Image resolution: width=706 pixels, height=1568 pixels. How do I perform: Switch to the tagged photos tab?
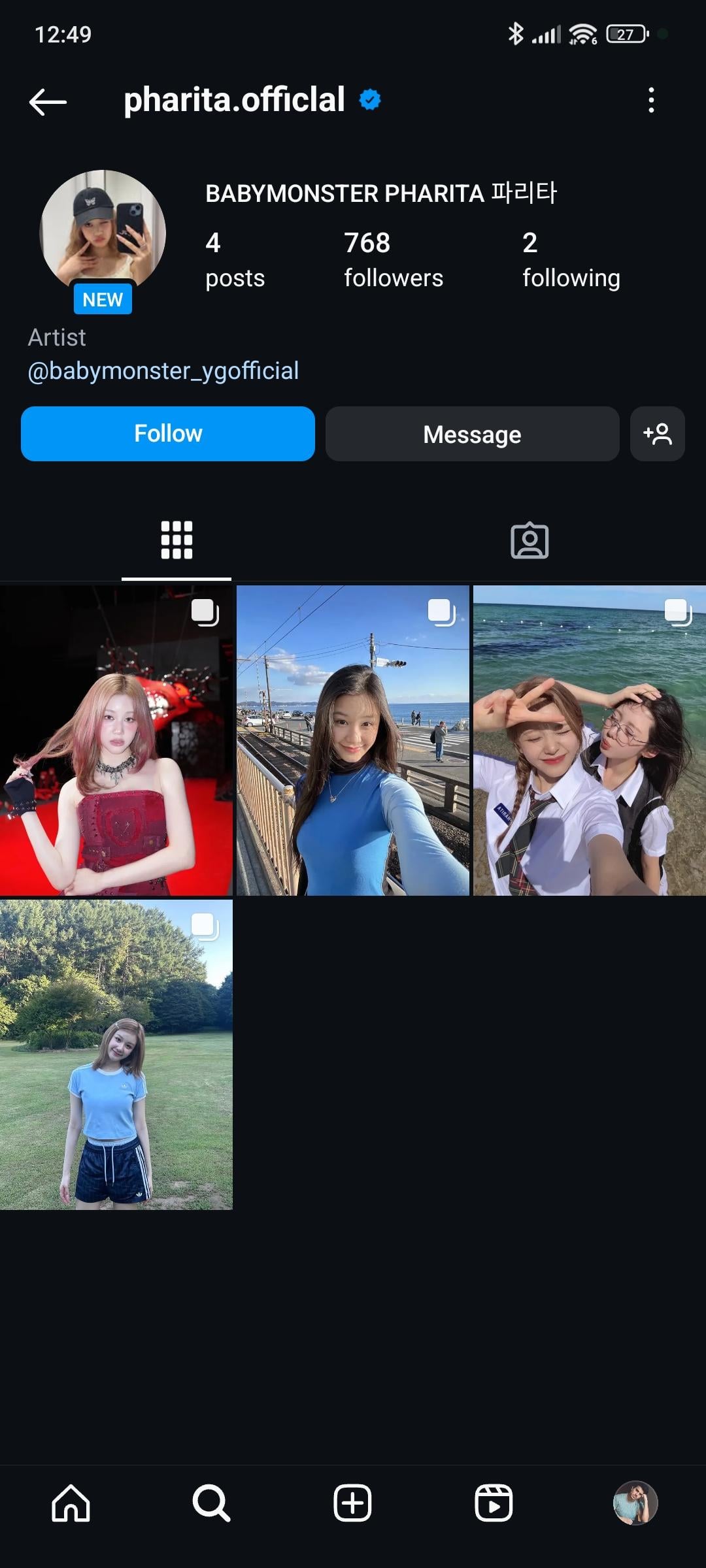tap(529, 540)
